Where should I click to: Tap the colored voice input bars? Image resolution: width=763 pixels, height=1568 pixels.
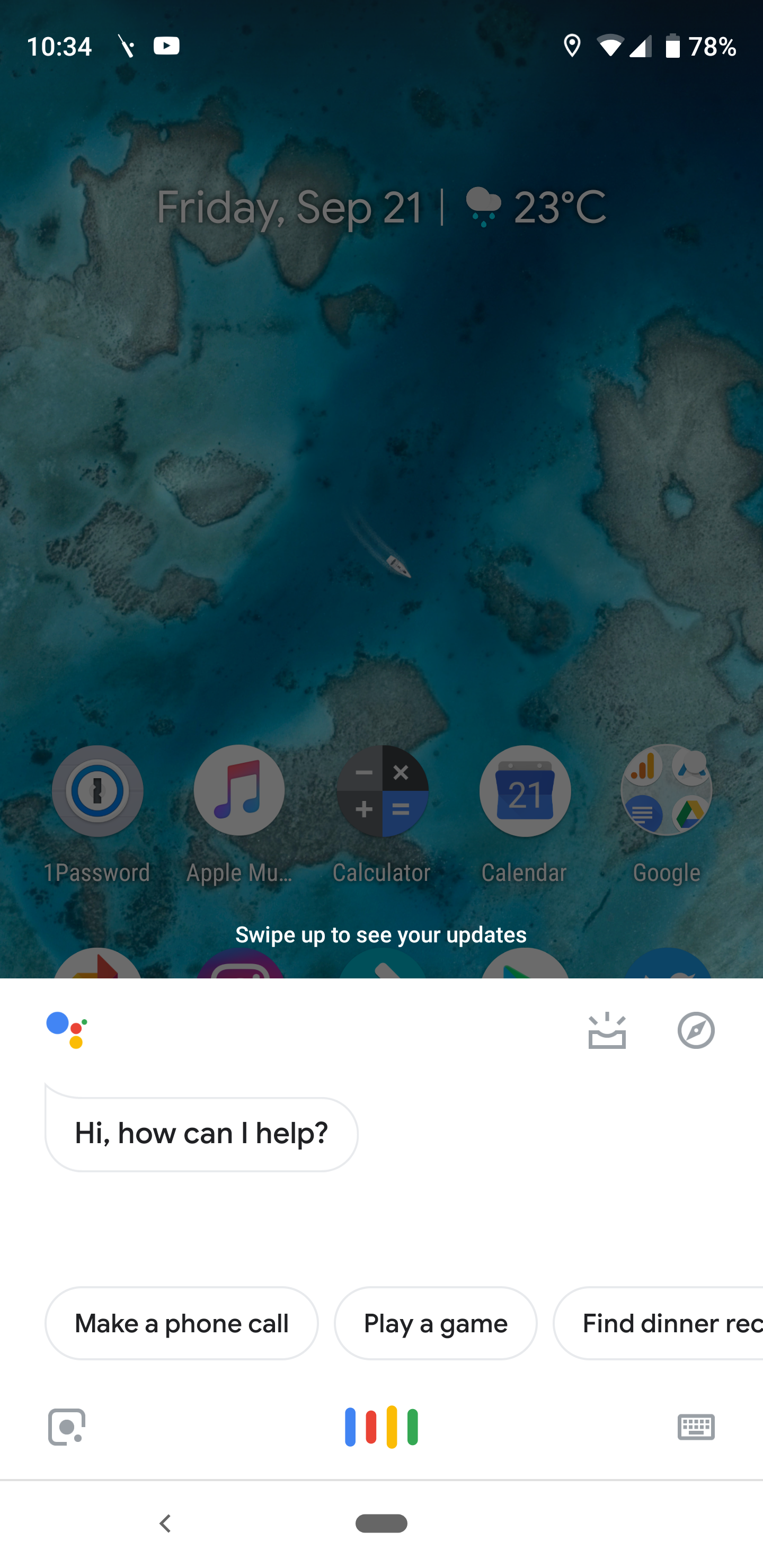[x=381, y=1427]
